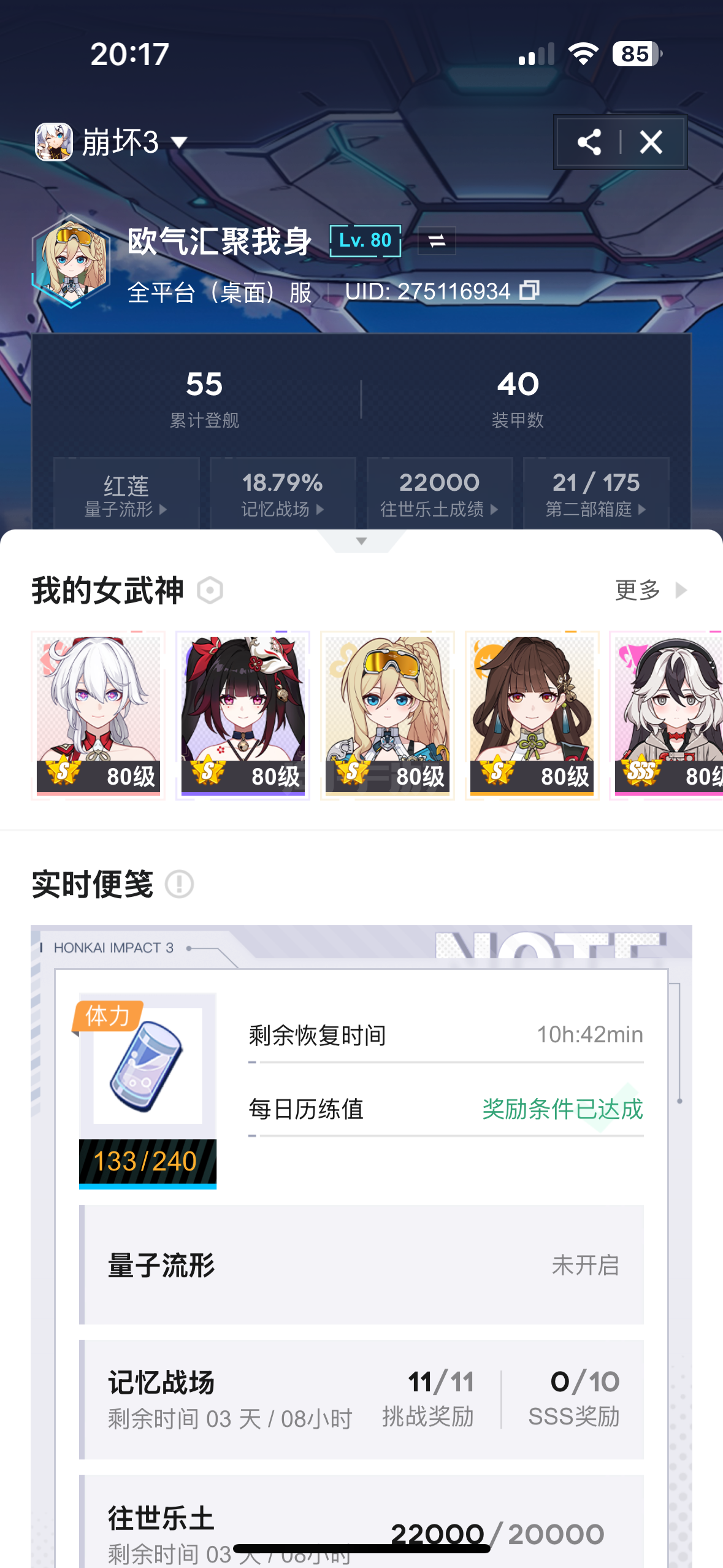Open the brown-haired Valkyrie card
The image size is (723, 1568).
click(532, 715)
